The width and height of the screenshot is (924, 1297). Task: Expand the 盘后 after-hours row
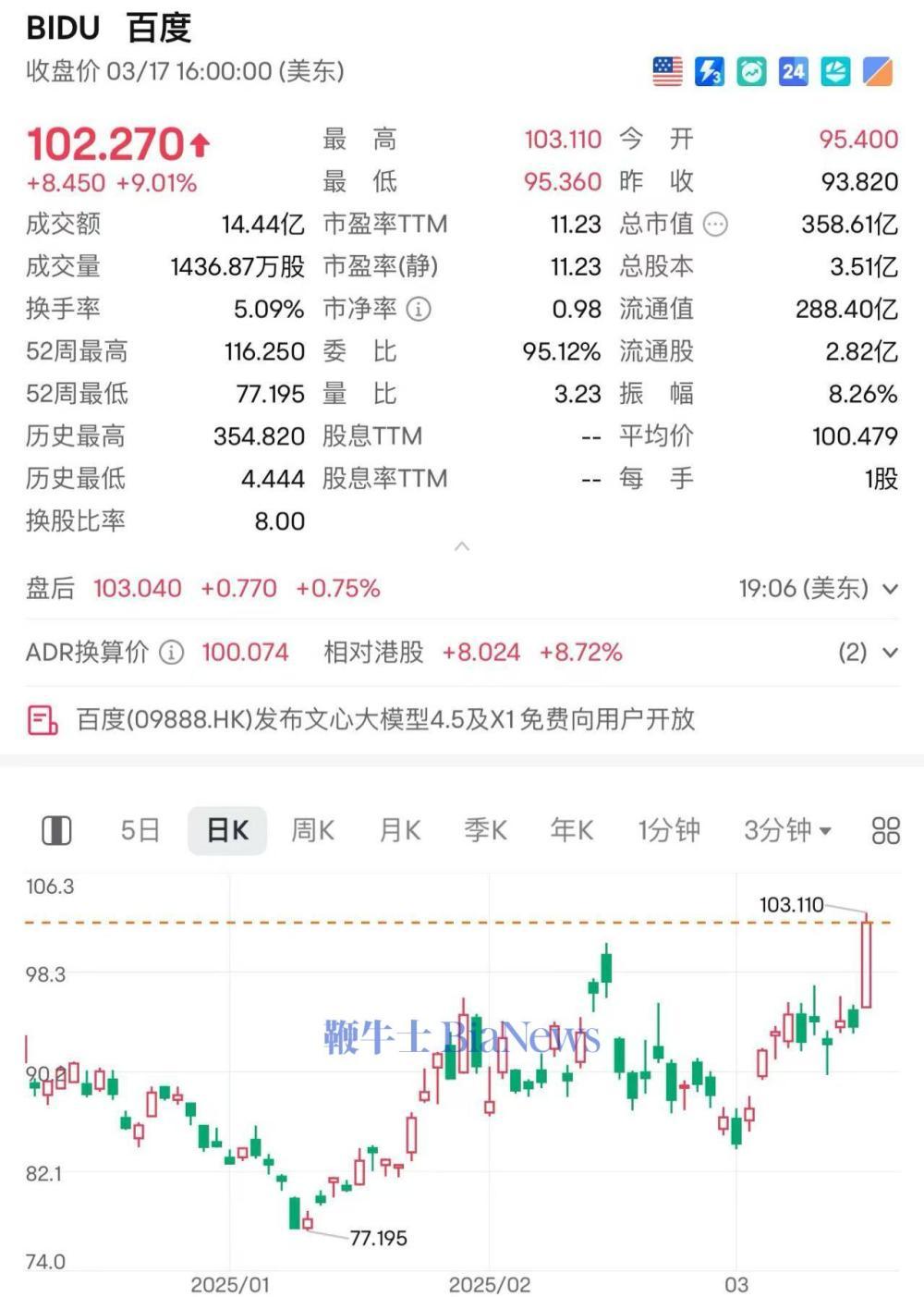tap(890, 589)
